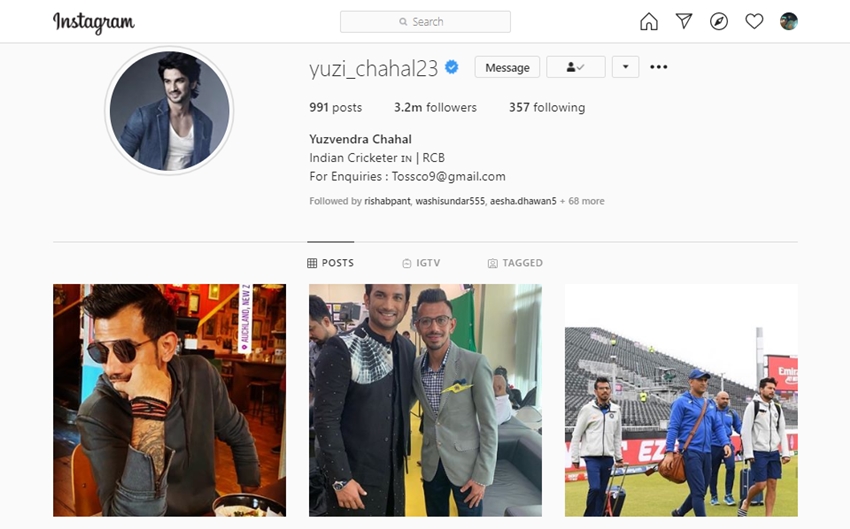This screenshot has height=529, width=850.
Task: Tap the Search field
Action: coord(425,21)
